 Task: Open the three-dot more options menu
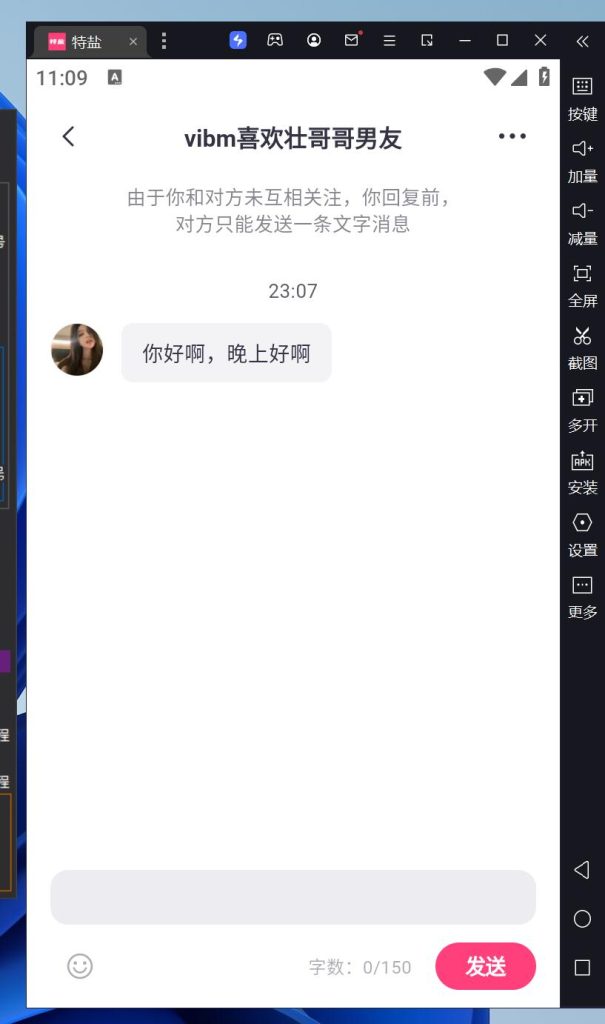(x=512, y=137)
